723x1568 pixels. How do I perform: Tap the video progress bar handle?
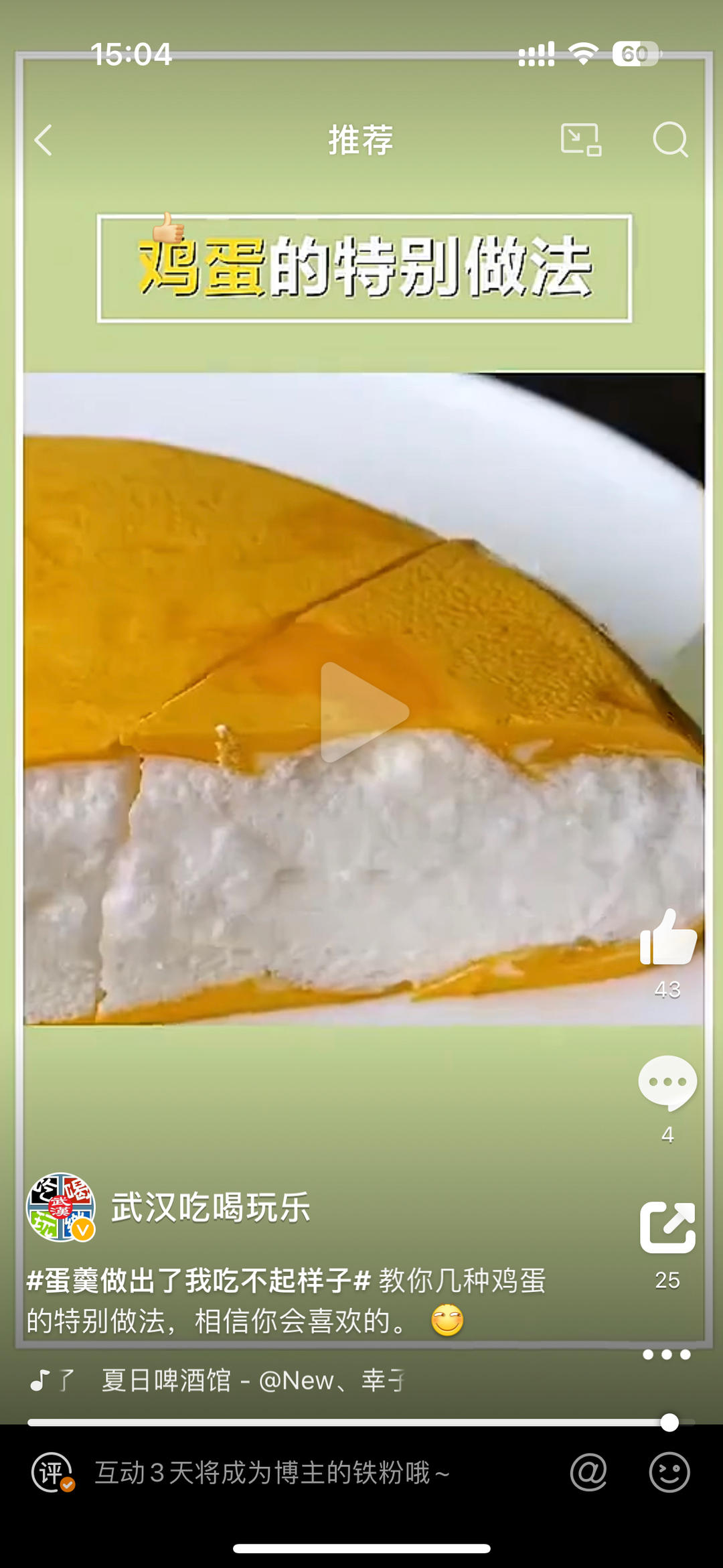pyautogui.click(x=669, y=1423)
